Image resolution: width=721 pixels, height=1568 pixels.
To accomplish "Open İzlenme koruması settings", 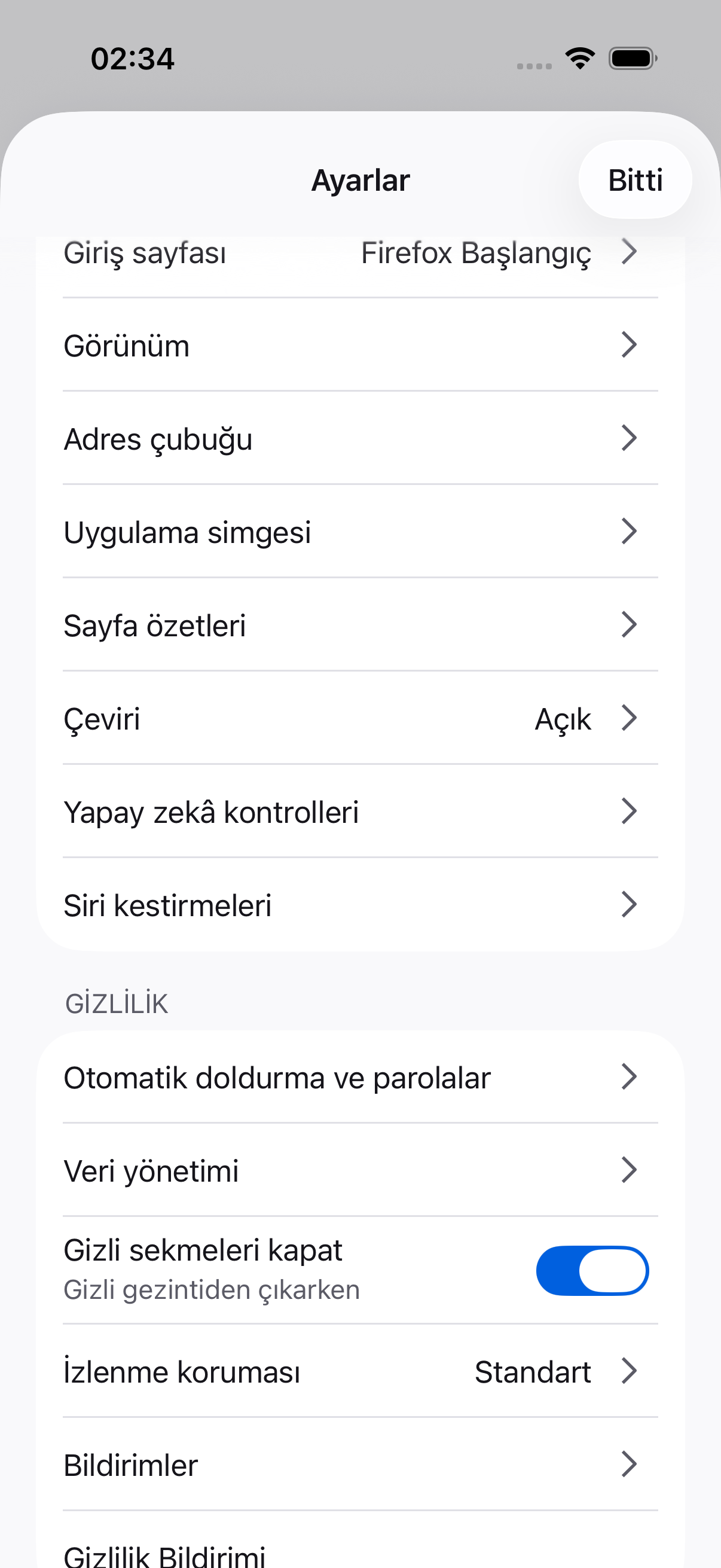I will click(x=360, y=1371).
